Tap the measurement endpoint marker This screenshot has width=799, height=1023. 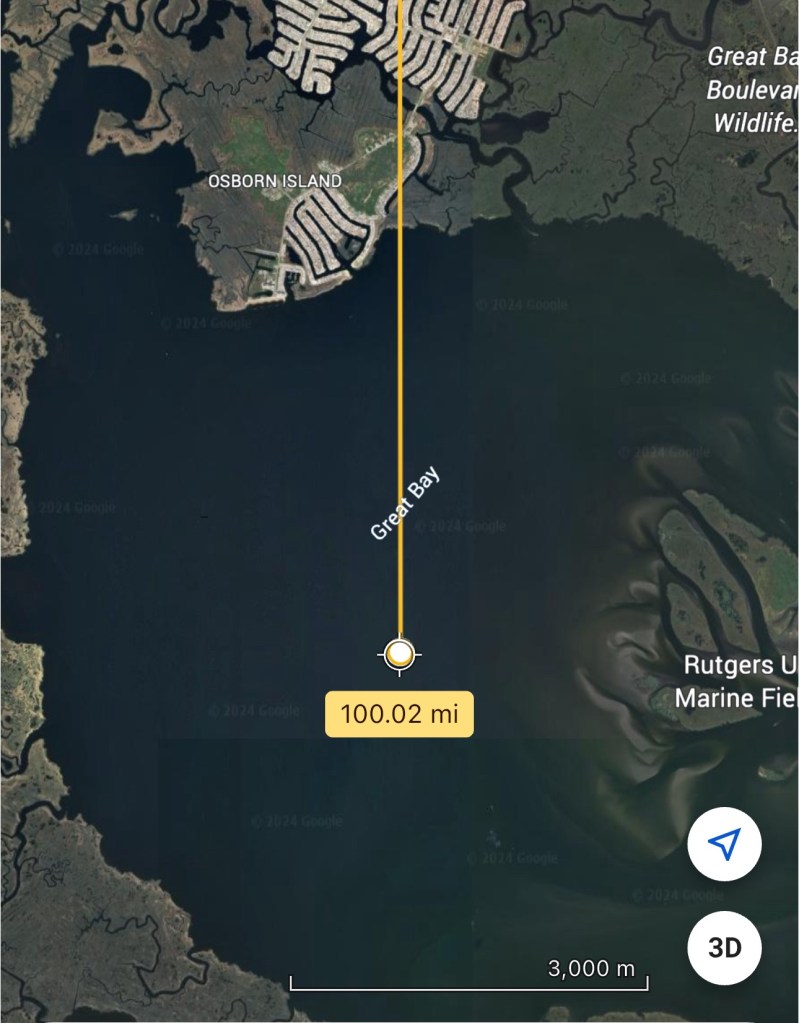(x=400, y=655)
